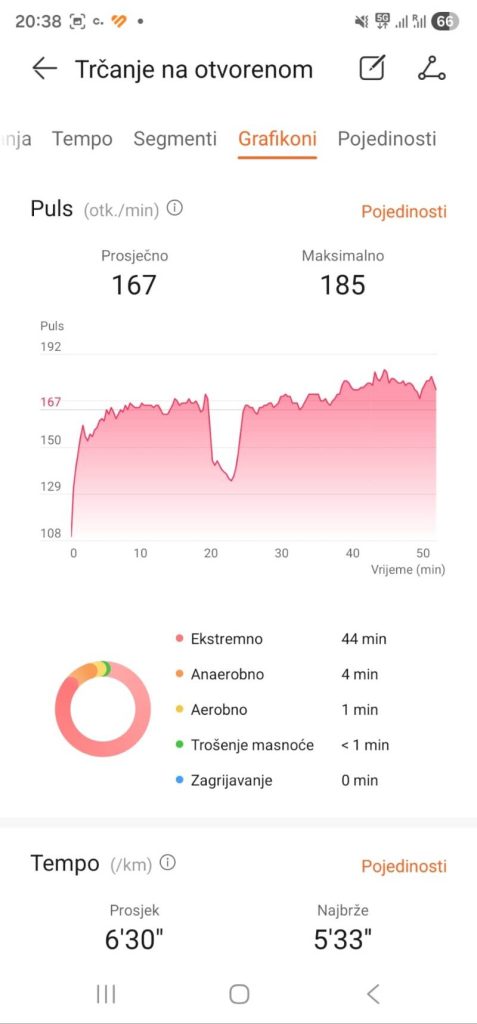Open Pojedinosti link for Tempo

(404, 866)
